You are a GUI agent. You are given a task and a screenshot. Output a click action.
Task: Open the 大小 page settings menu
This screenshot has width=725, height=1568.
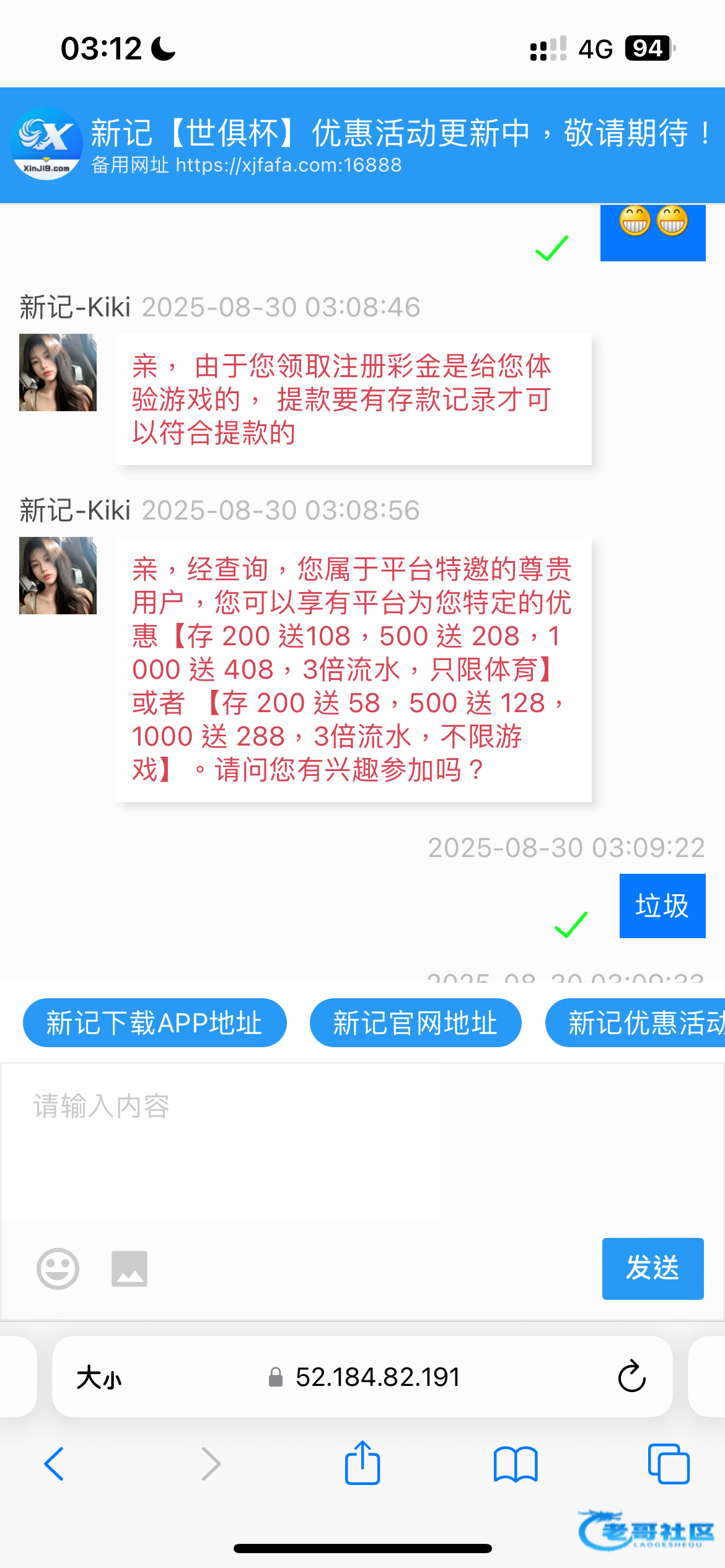[99, 1378]
